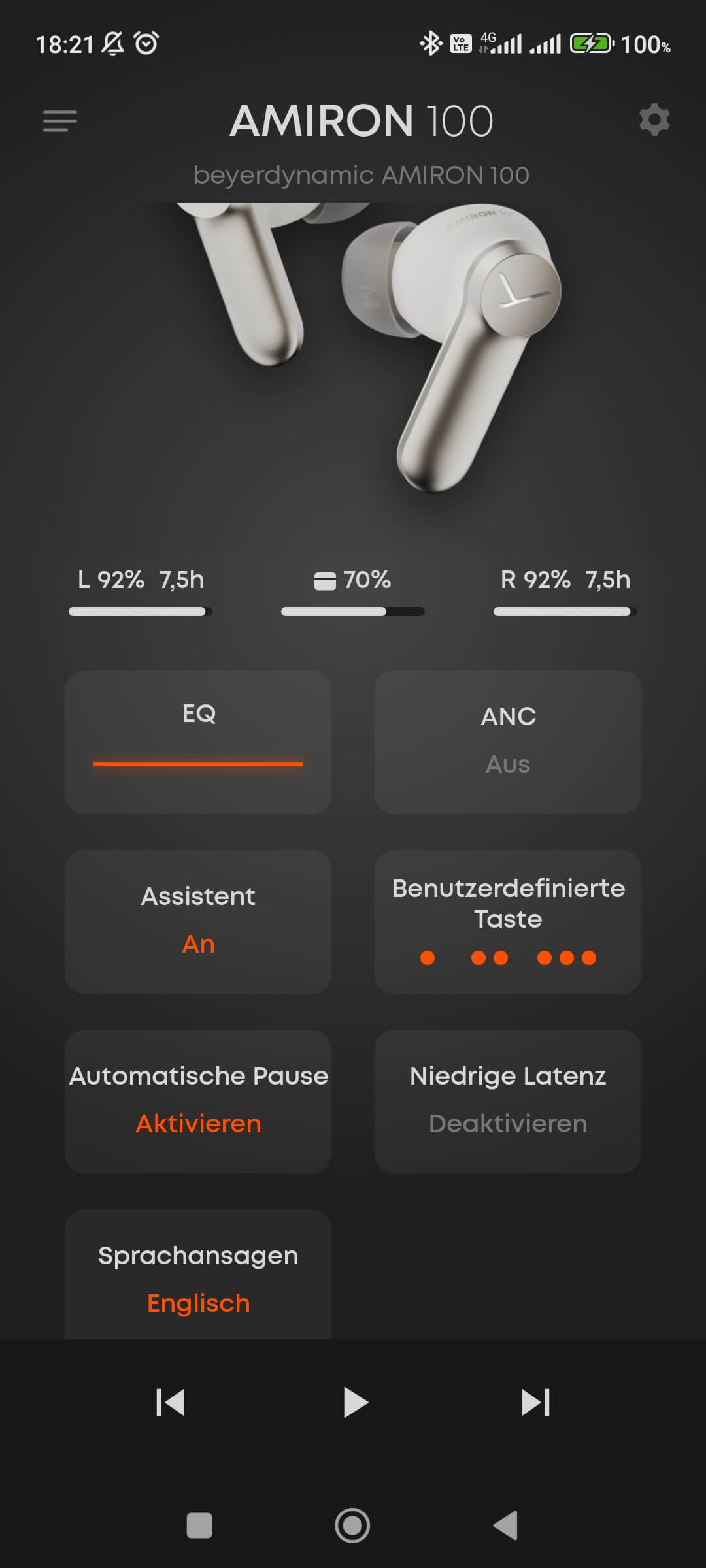Skip to the next track
Screen dimensions: 706x1568
point(535,1403)
